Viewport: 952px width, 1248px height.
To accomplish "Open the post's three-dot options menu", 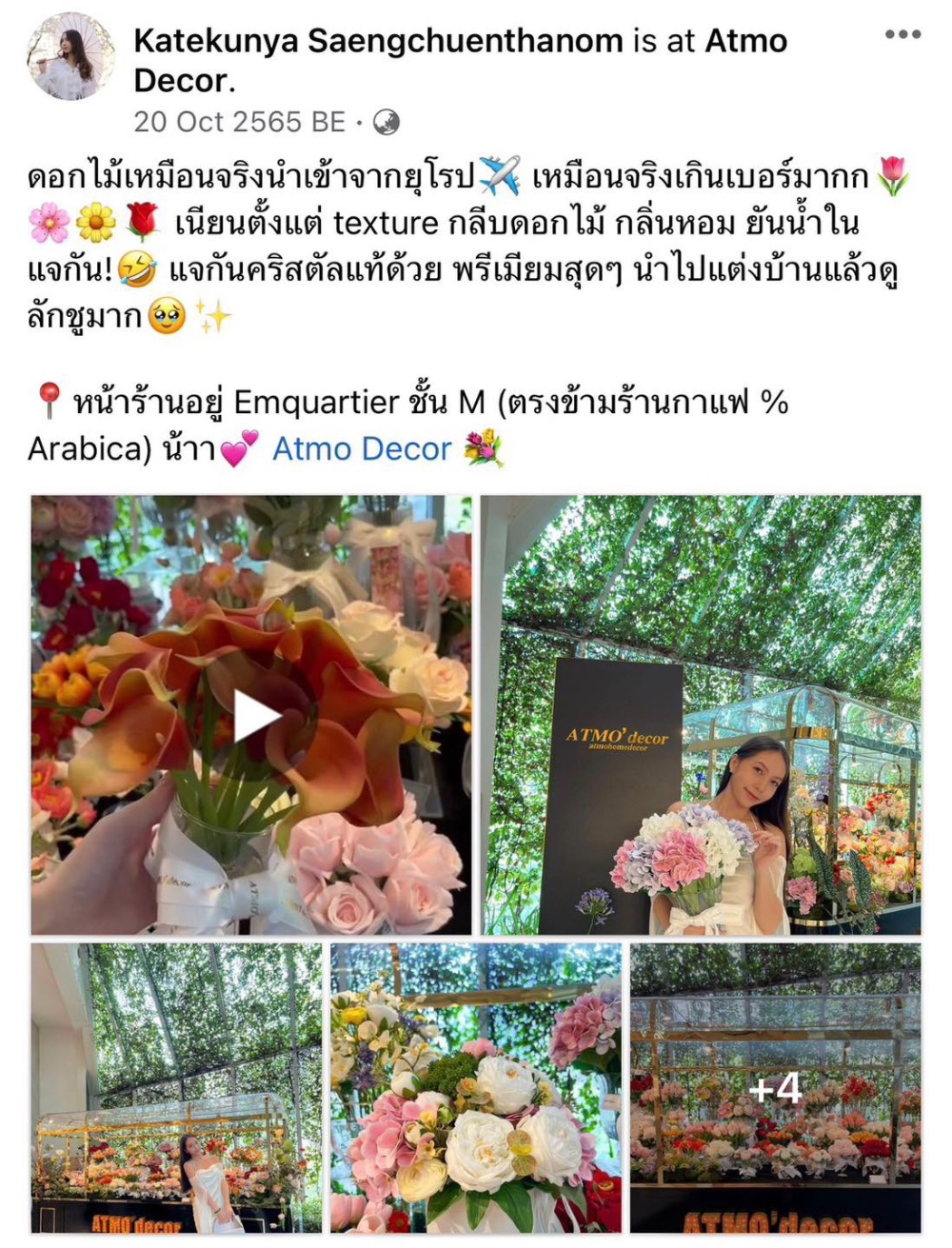I will click(x=902, y=35).
